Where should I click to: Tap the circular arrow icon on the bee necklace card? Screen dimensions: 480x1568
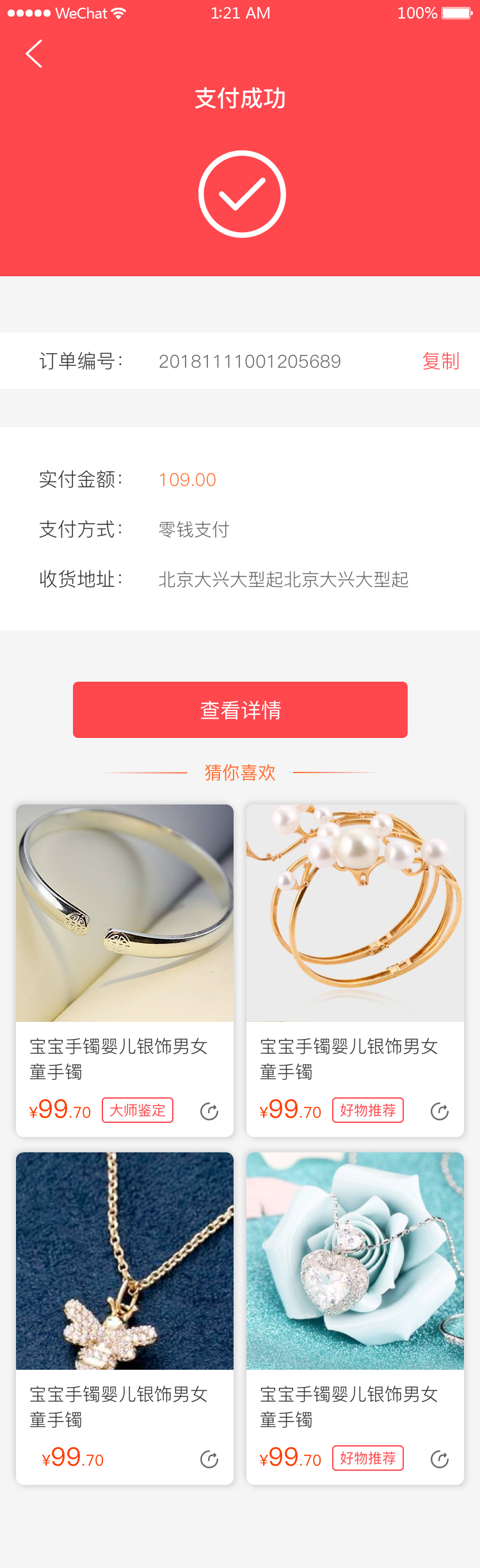tap(209, 1460)
